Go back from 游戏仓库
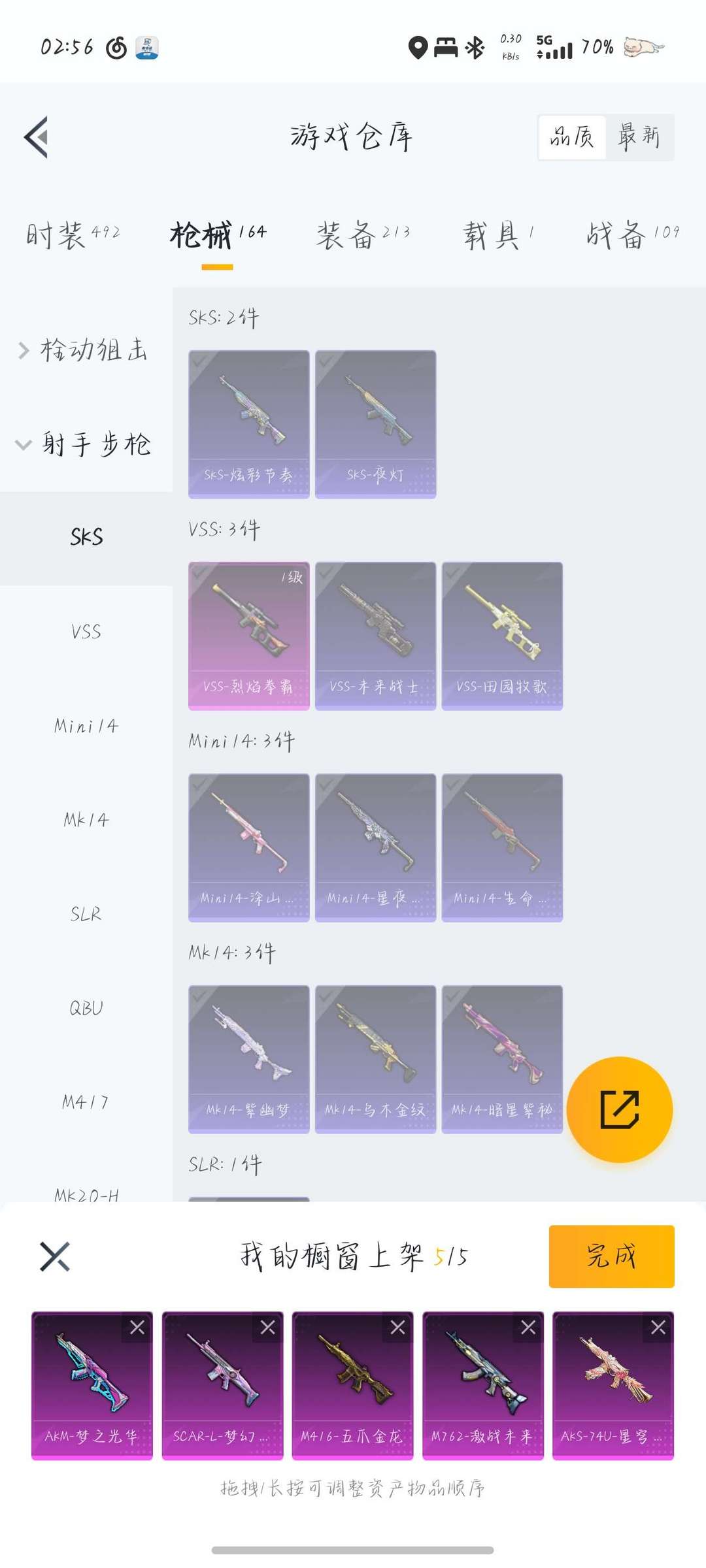This screenshot has width=706, height=1568. (x=37, y=137)
